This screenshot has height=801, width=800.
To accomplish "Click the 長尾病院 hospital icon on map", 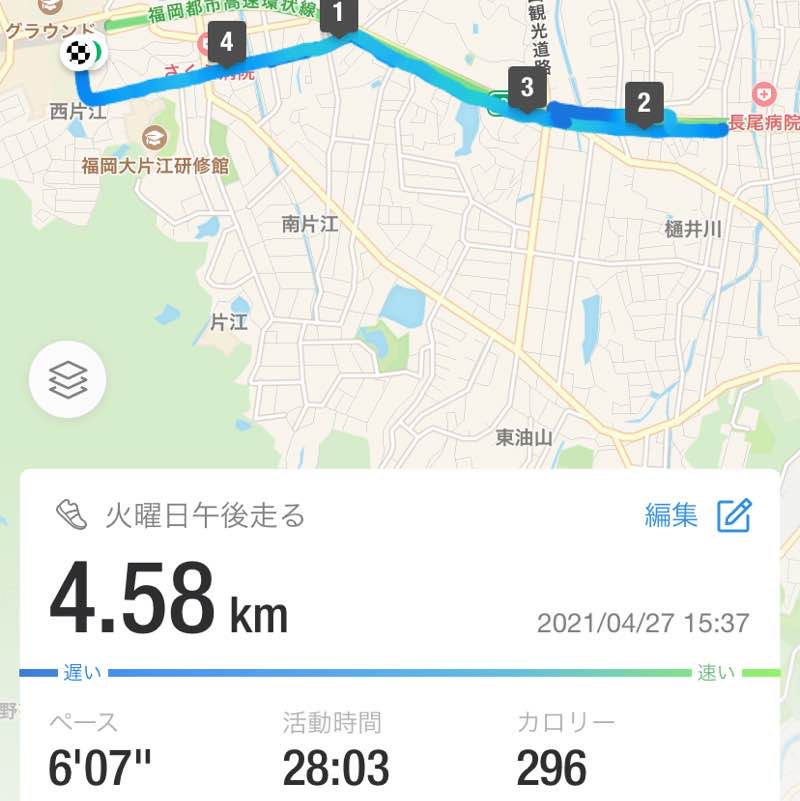I will click(x=764, y=92).
